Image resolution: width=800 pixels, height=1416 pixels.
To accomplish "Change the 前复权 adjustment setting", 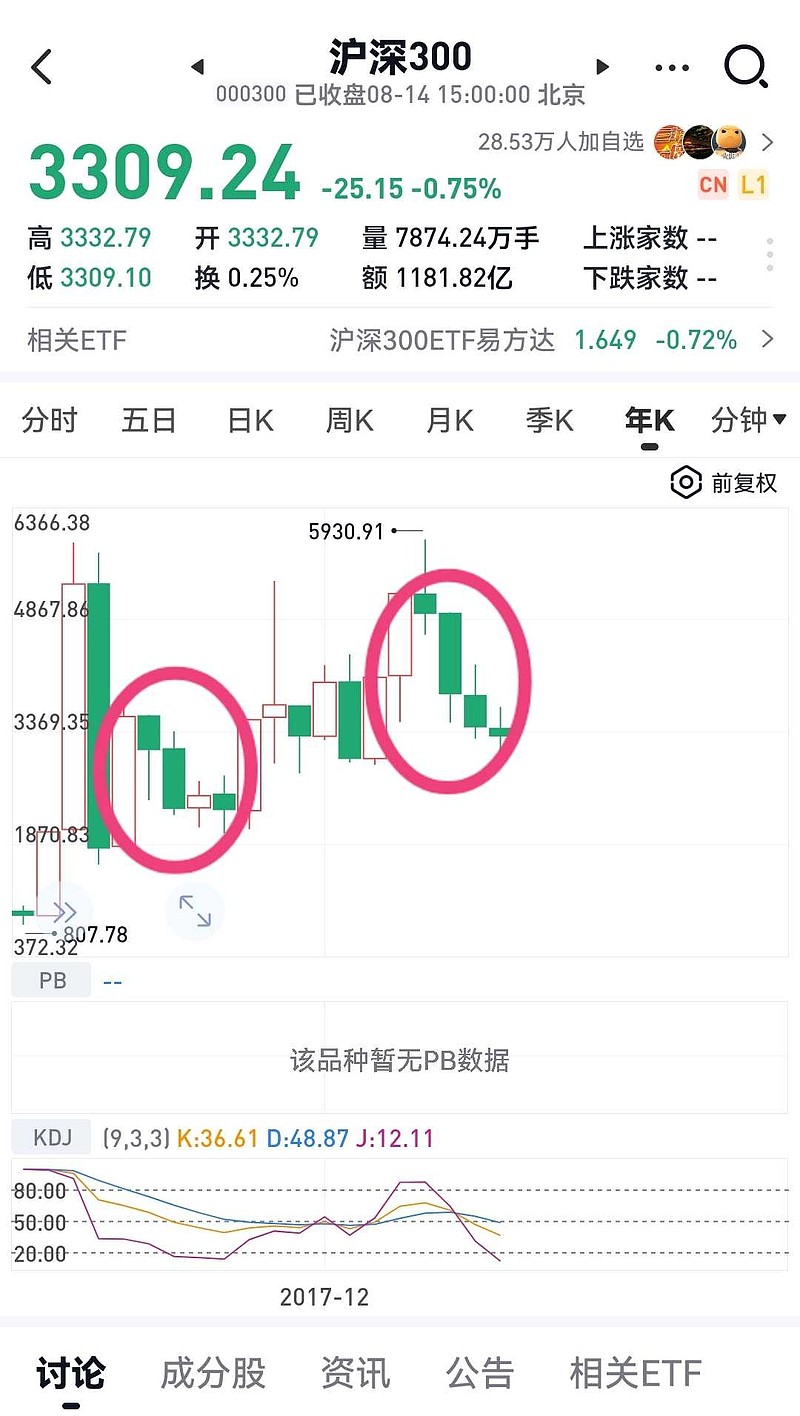I will pos(724,483).
